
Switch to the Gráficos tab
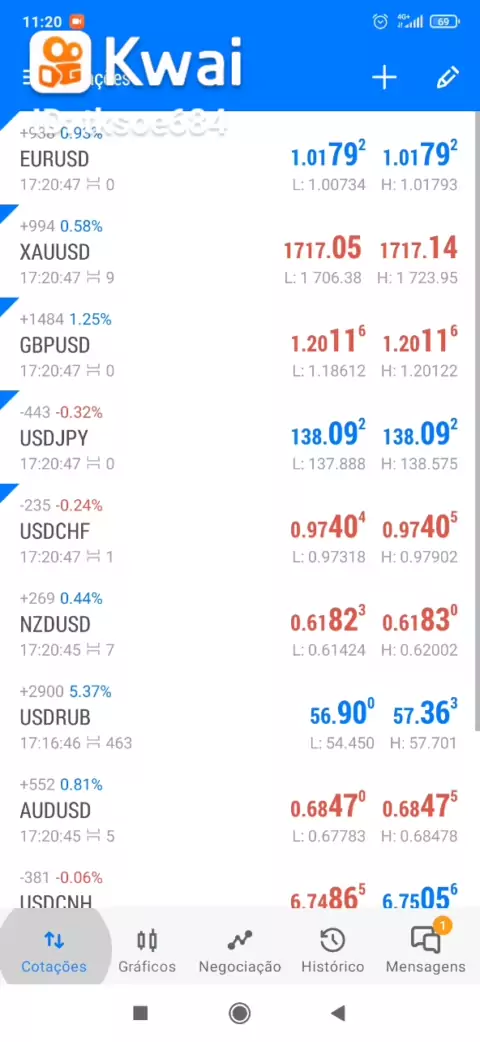tap(147, 950)
